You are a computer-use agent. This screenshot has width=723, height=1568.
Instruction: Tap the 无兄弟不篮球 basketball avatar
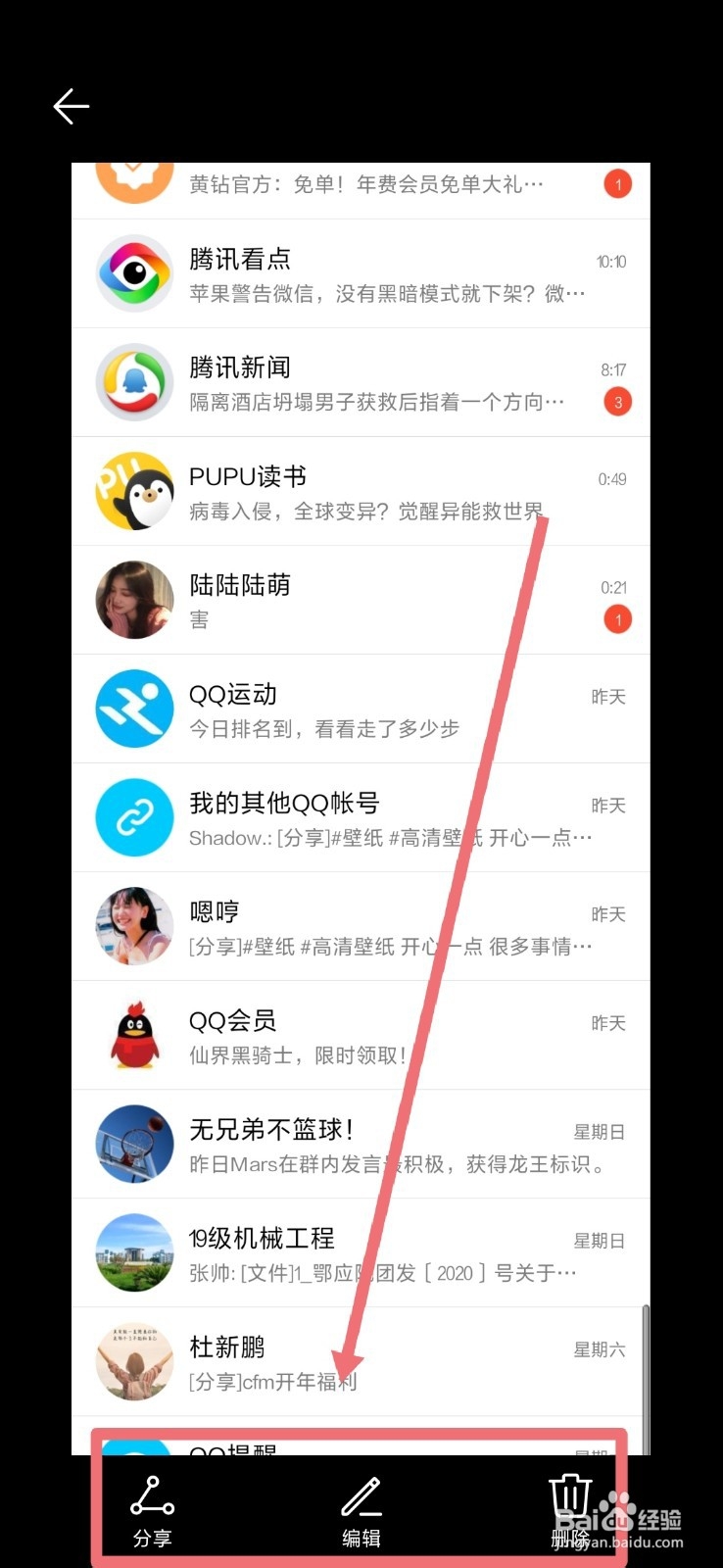(x=134, y=1143)
